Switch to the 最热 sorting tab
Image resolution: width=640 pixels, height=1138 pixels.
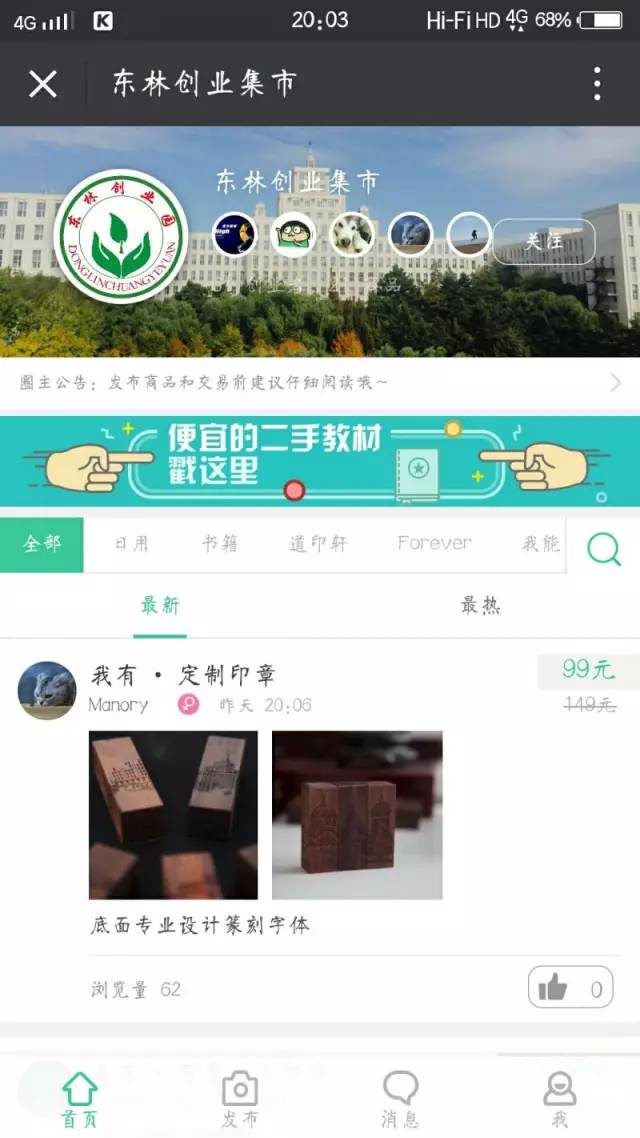480,606
